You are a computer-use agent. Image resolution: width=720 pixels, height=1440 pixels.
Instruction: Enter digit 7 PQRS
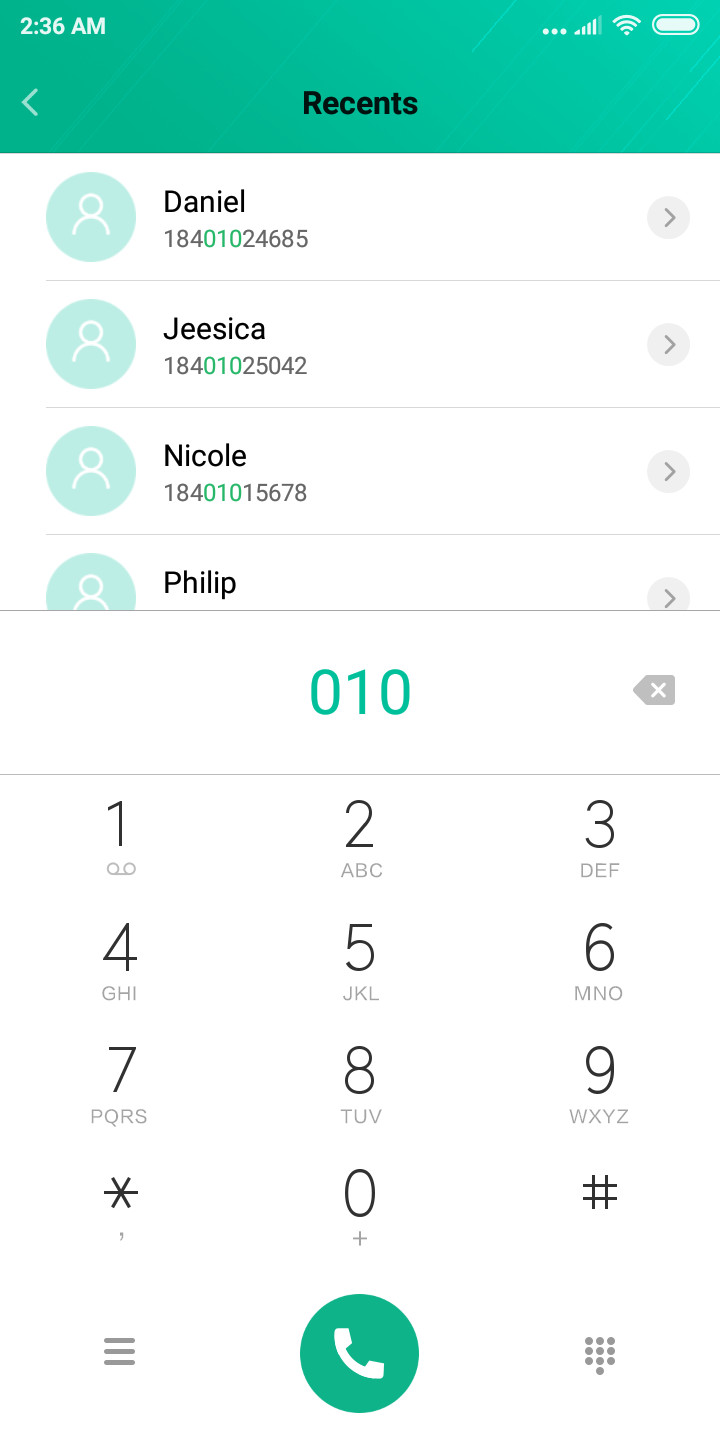pyautogui.click(x=120, y=1084)
